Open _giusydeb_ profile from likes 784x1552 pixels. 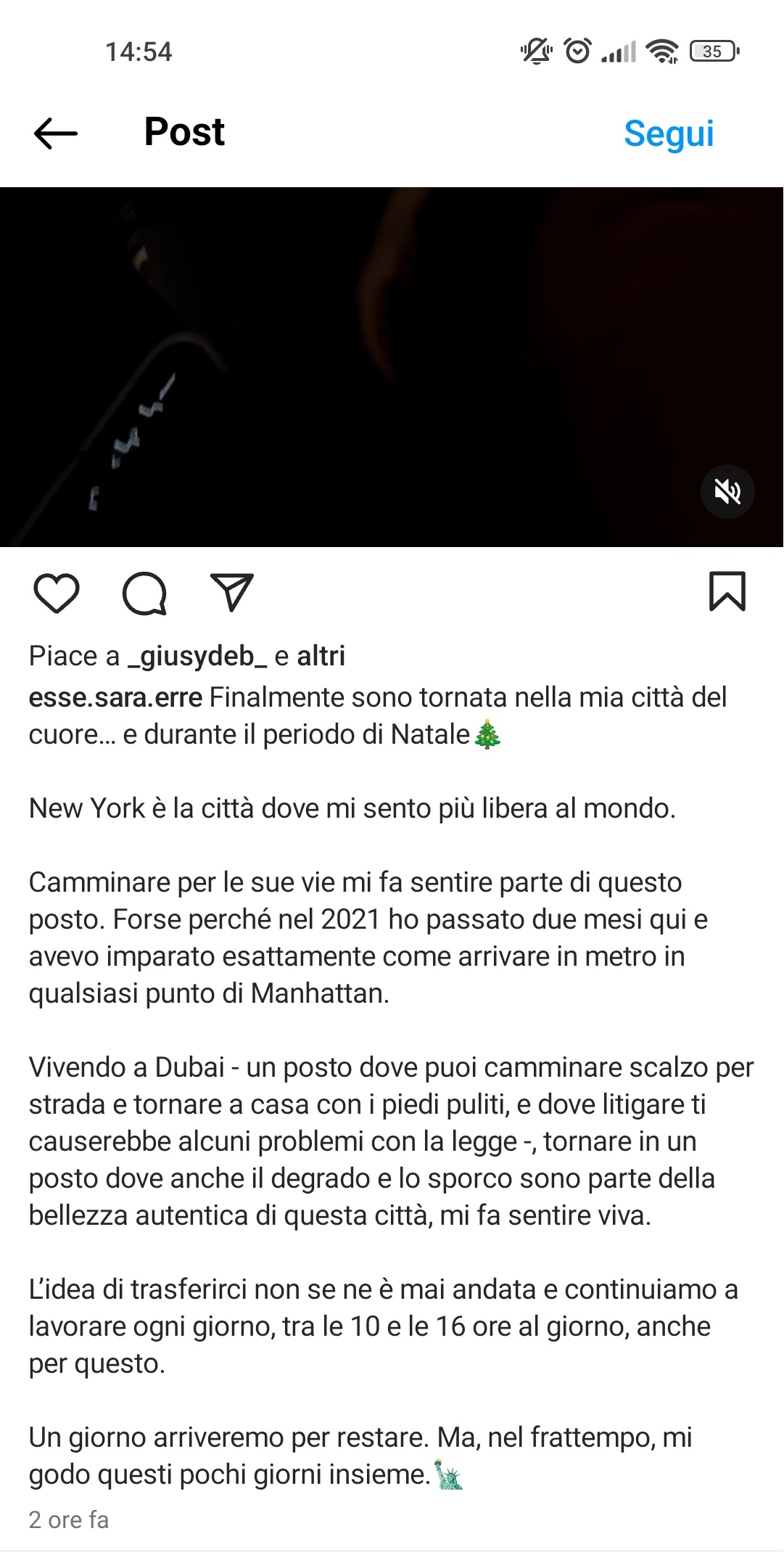(197, 656)
